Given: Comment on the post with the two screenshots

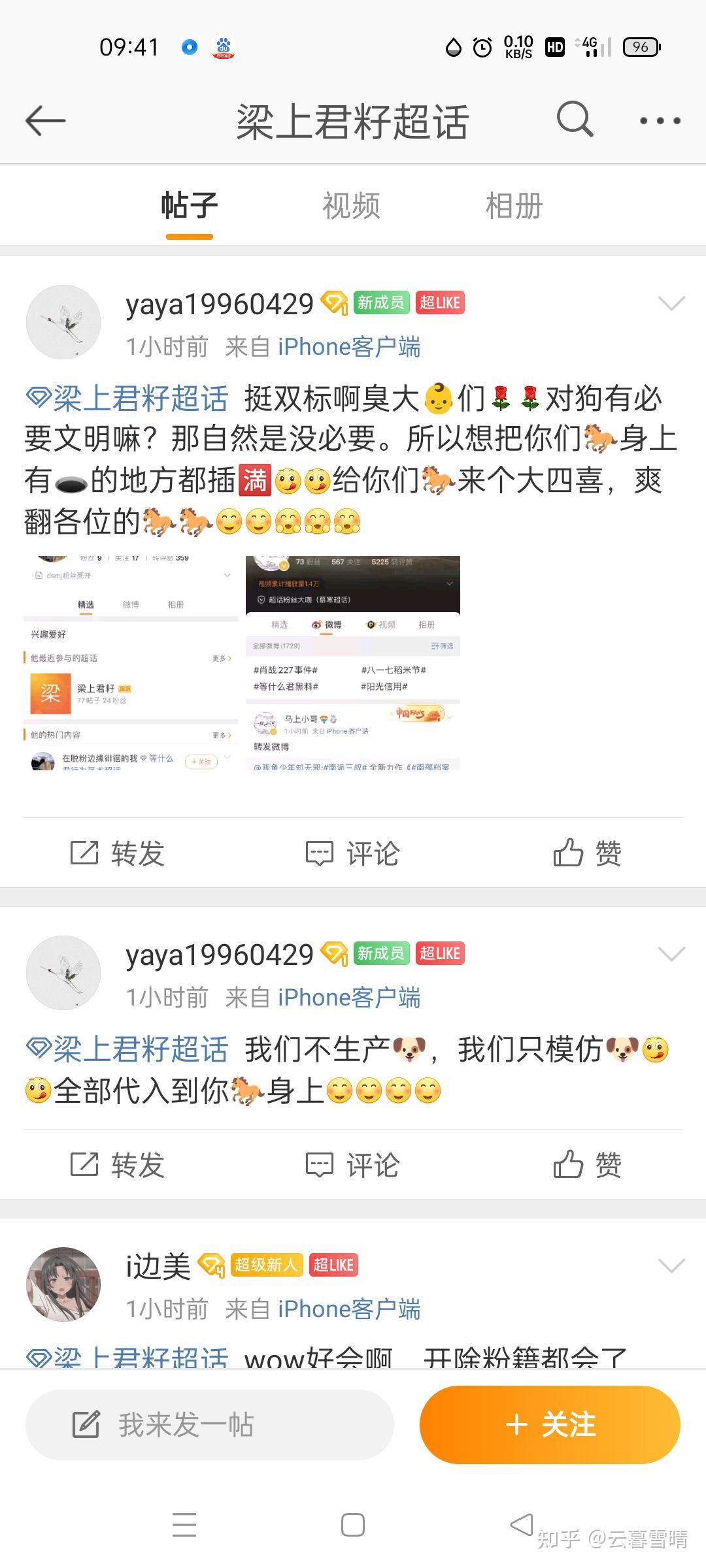Looking at the screenshot, I should [x=353, y=853].
